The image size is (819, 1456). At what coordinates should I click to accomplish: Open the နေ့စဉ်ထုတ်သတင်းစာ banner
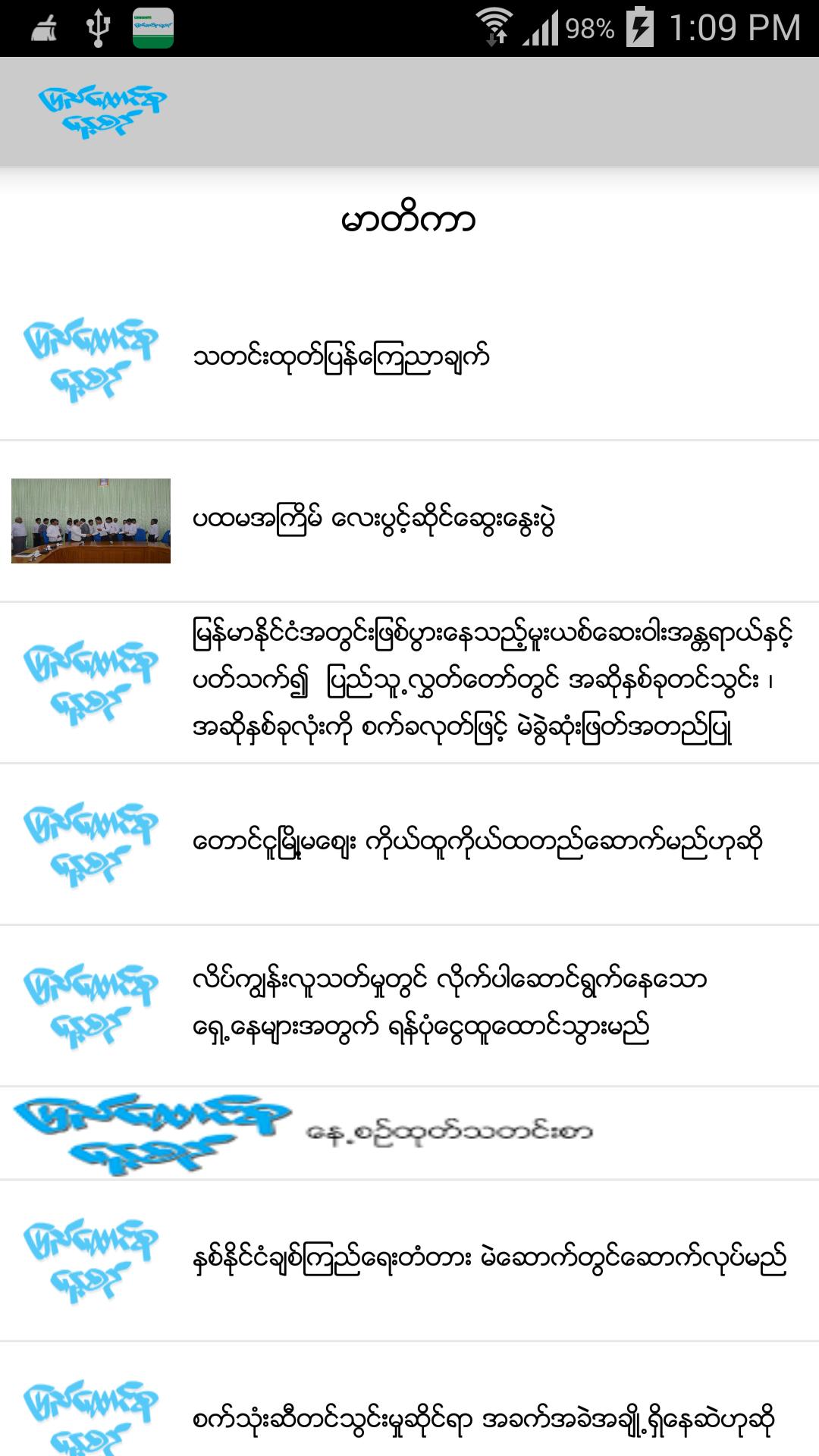click(x=409, y=1133)
